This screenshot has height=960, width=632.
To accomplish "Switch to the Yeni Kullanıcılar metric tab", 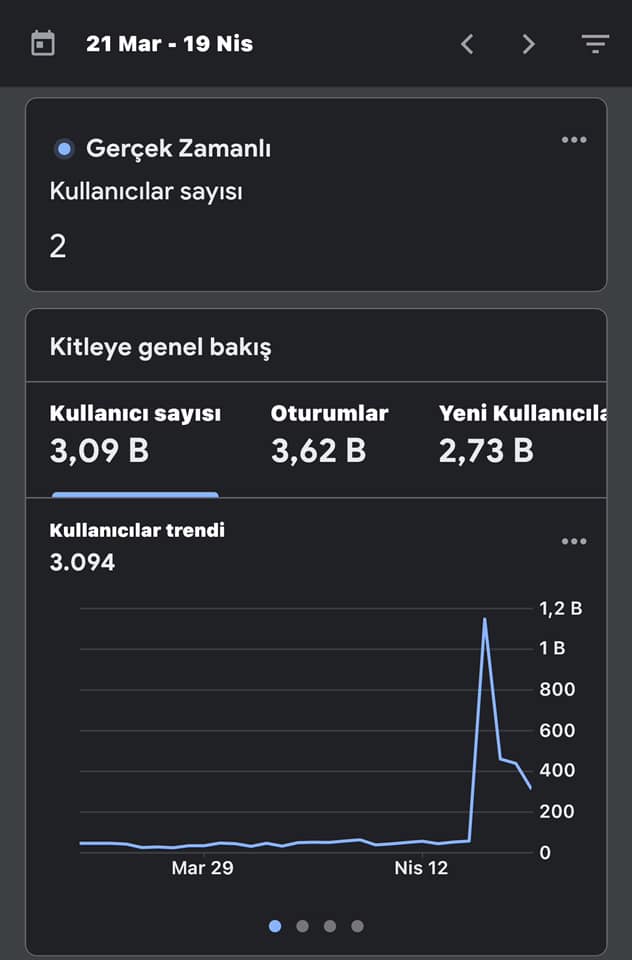I will pos(522,436).
